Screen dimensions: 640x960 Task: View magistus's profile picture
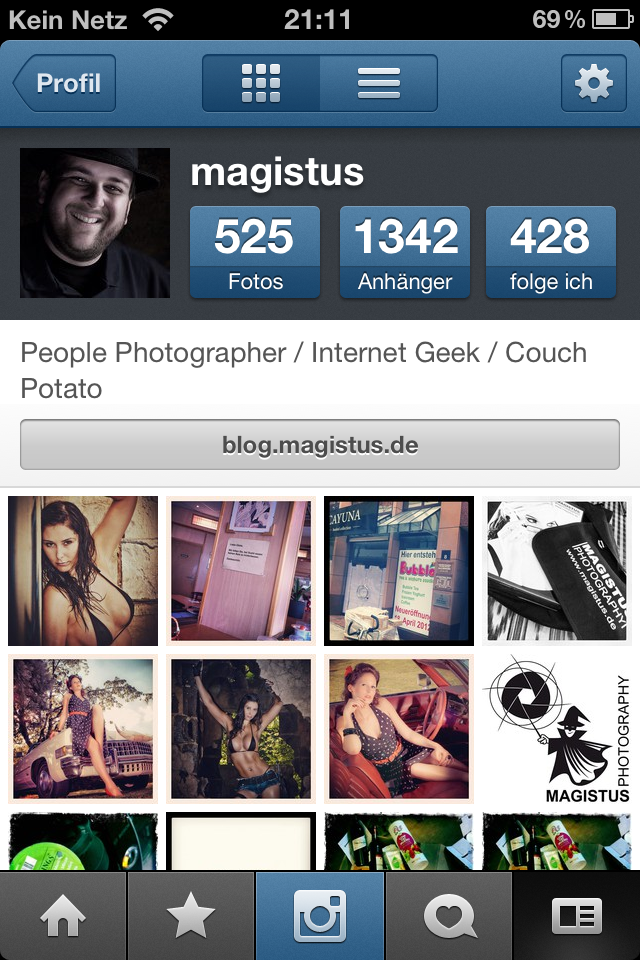point(95,223)
